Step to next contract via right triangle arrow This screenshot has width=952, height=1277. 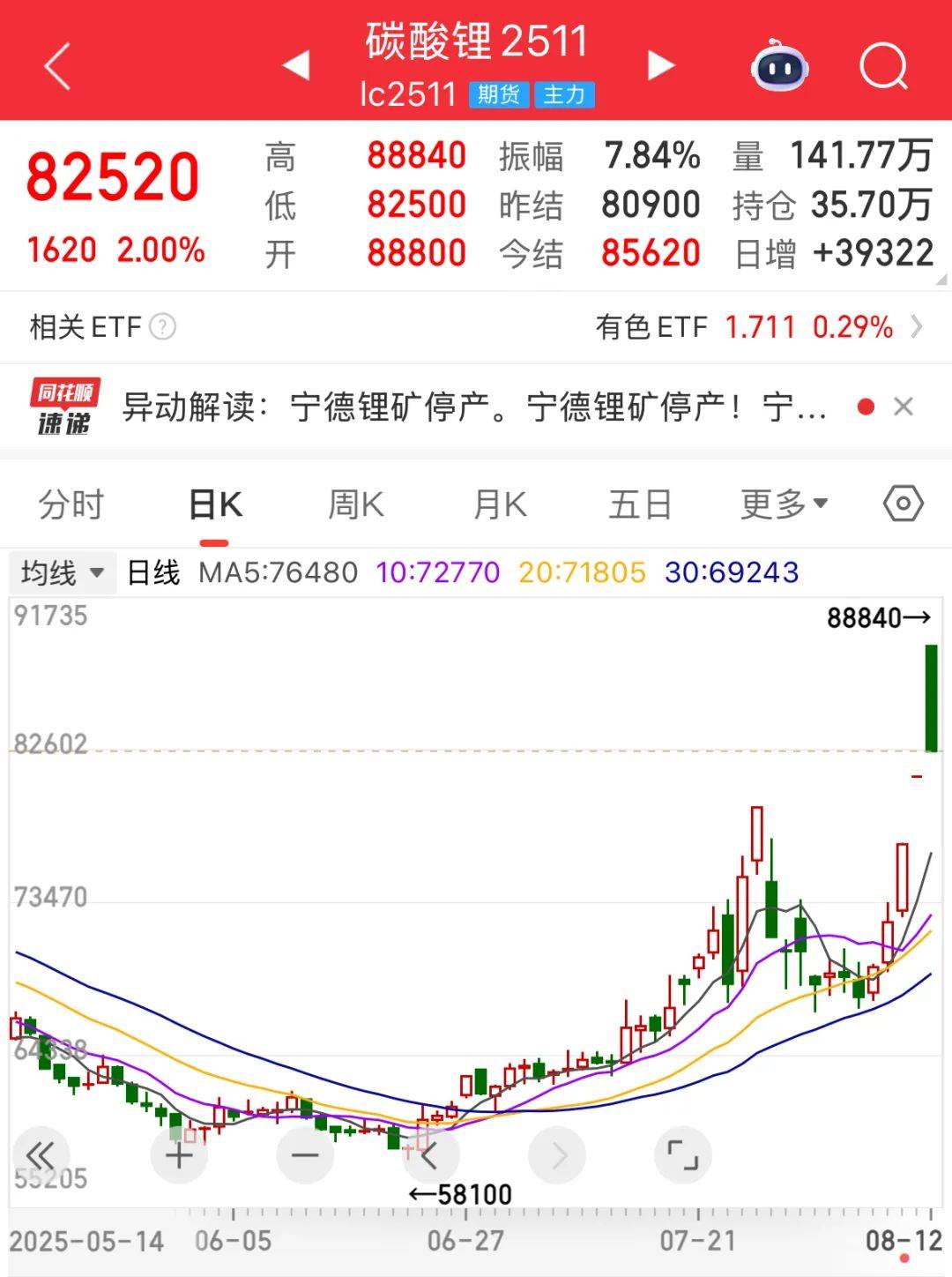[x=658, y=64]
